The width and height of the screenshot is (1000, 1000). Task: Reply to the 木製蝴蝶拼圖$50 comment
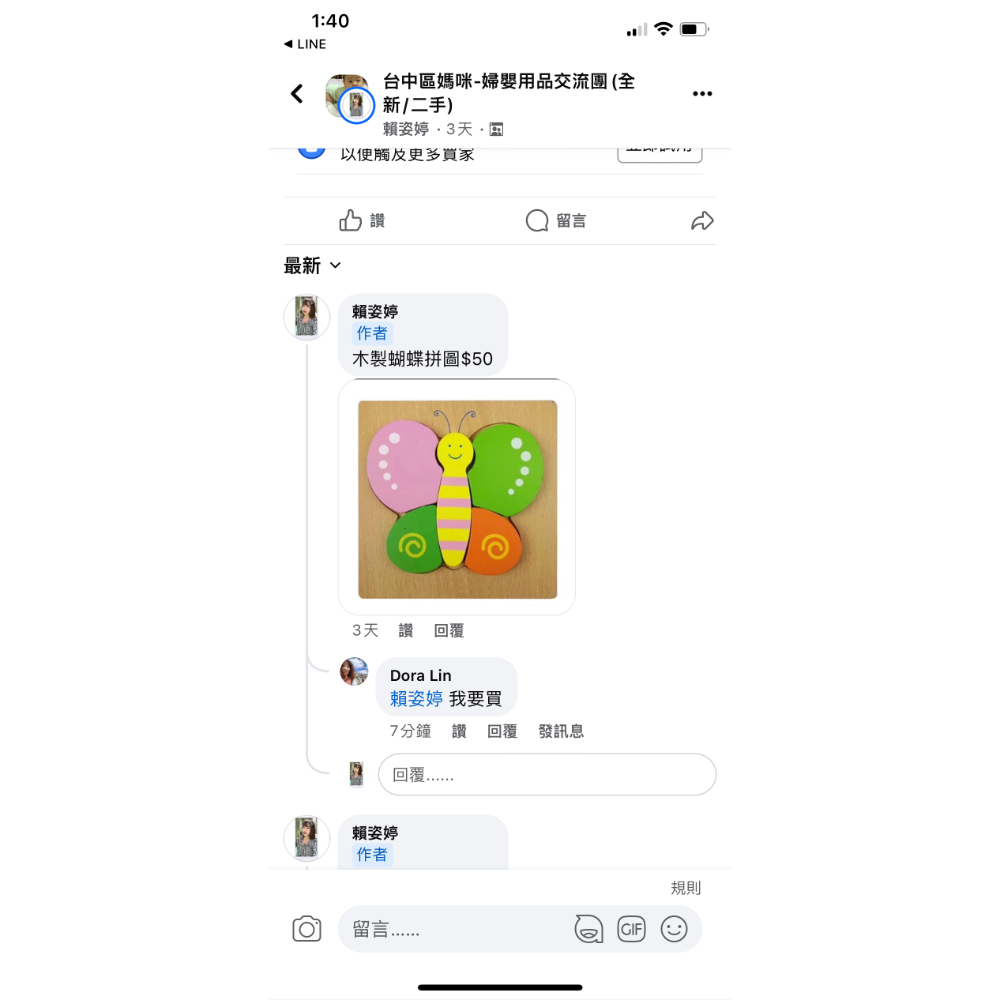click(449, 631)
